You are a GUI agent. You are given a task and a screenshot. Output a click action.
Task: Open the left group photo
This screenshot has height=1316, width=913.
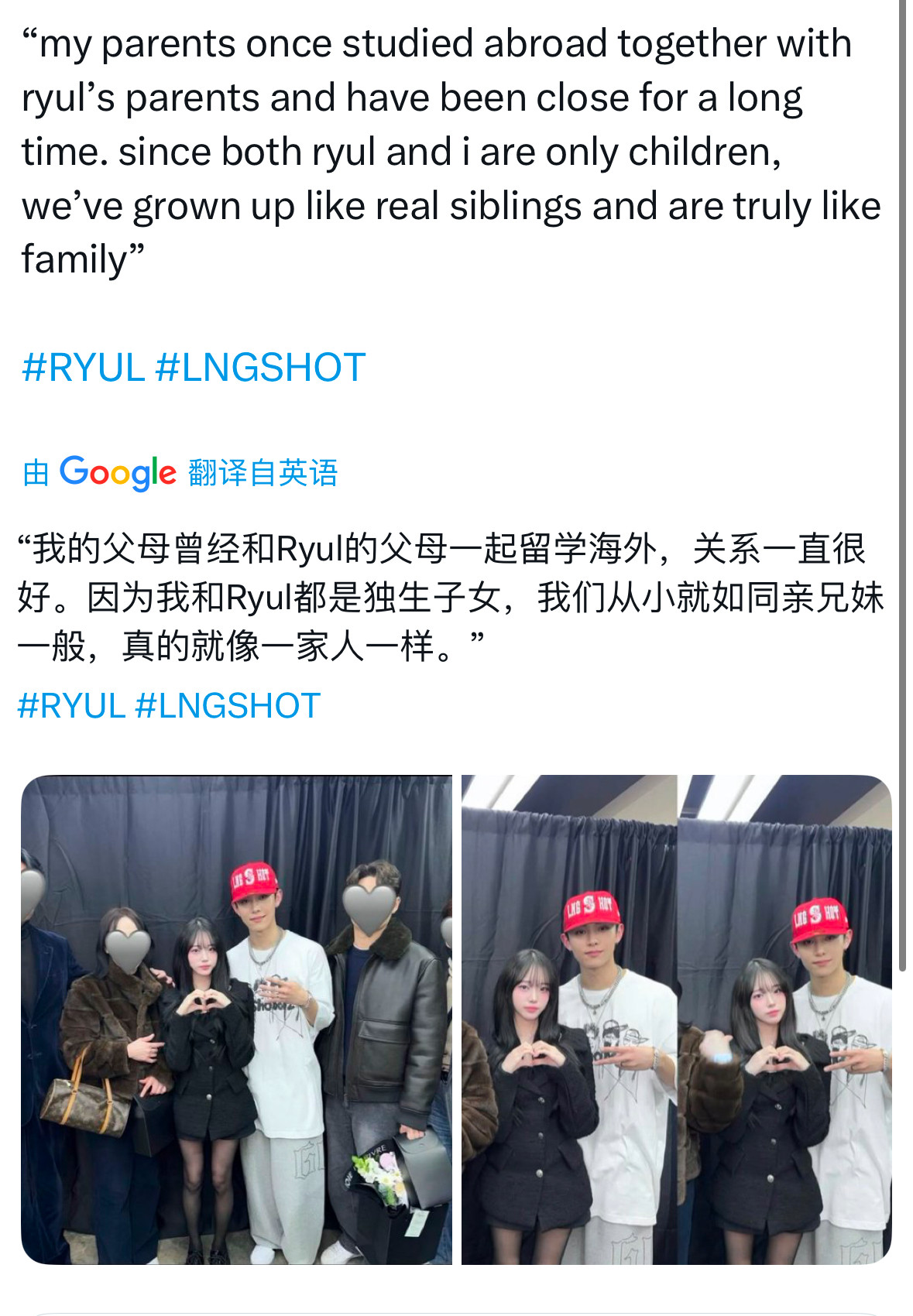tap(236, 1020)
